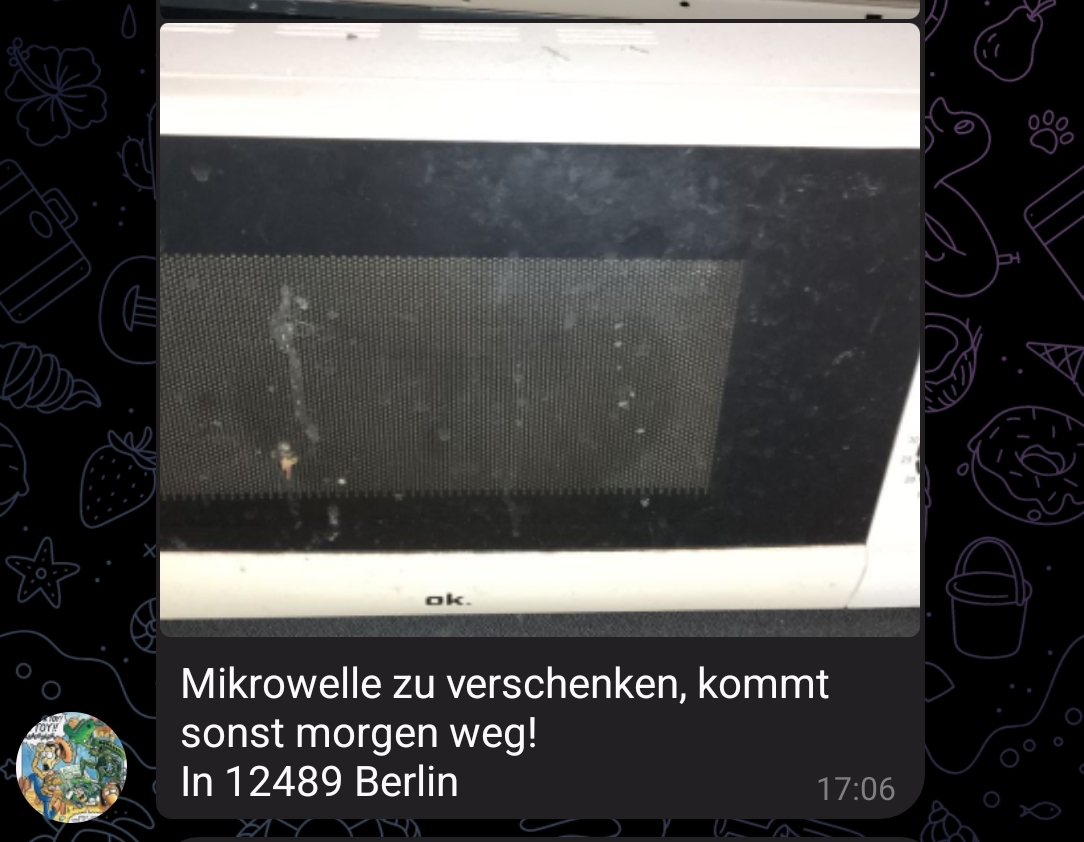Open the sender's profile avatar

pos(72,767)
